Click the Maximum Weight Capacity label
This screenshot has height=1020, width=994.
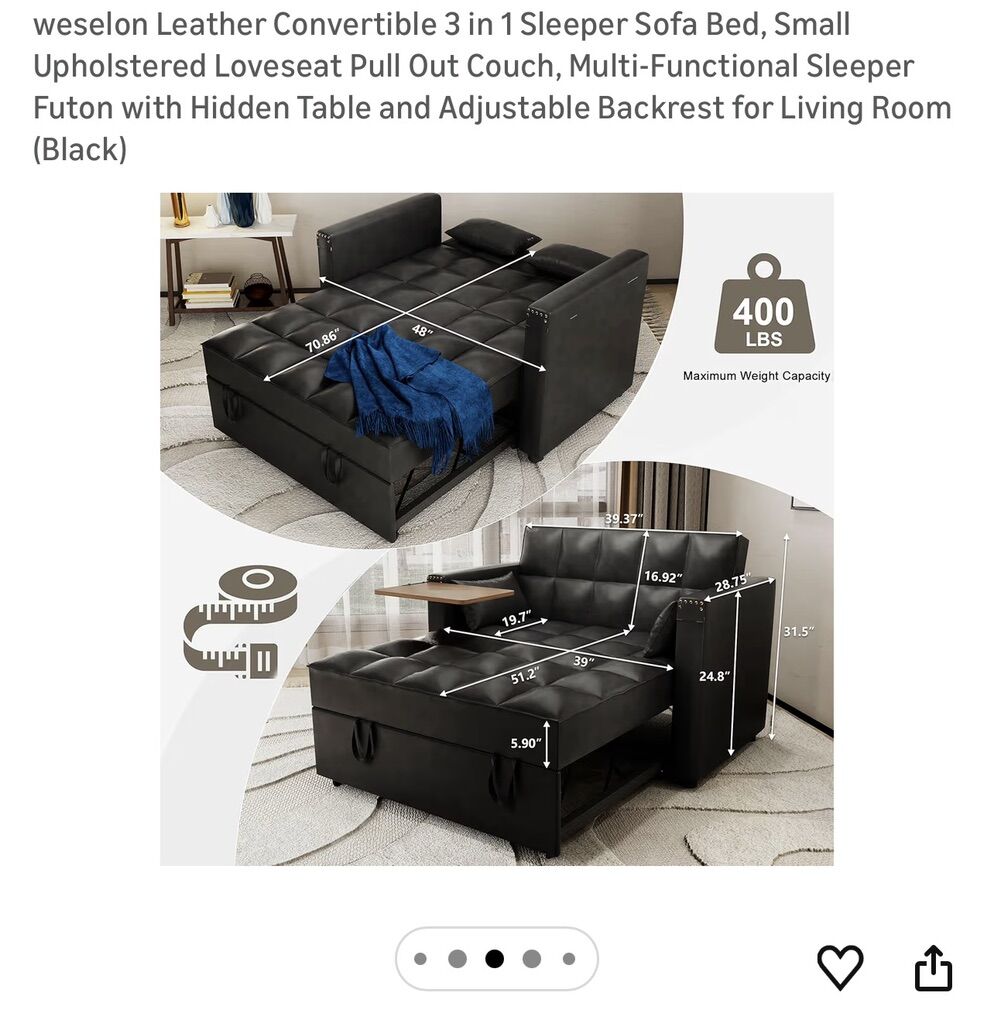point(756,376)
